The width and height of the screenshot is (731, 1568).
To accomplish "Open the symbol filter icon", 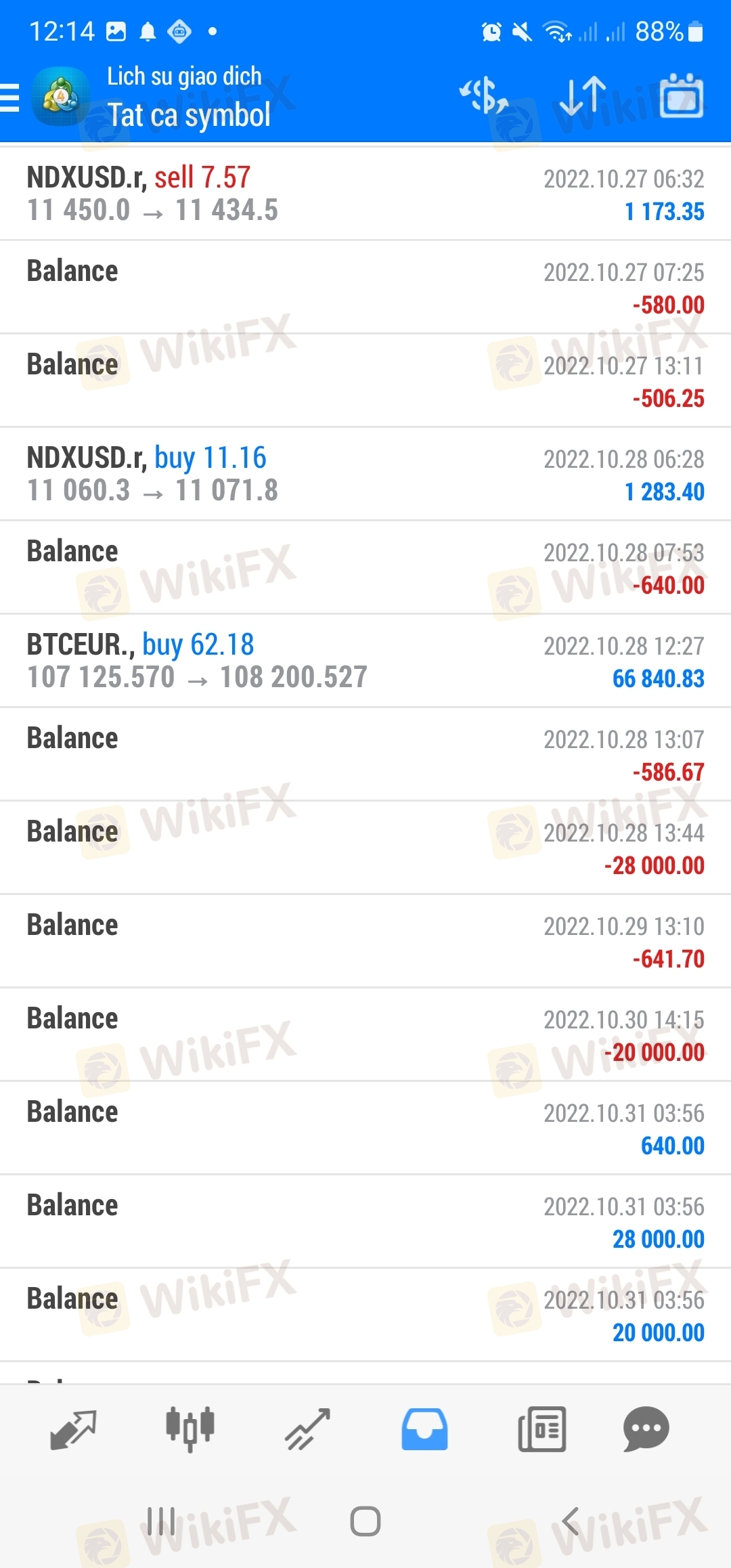I will point(484,96).
